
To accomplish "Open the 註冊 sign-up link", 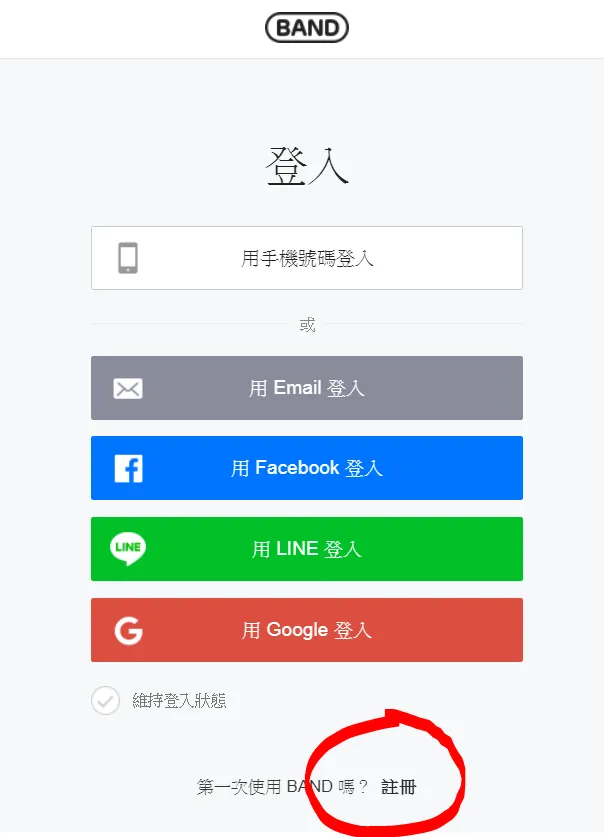I will click(x=398, y=787).
